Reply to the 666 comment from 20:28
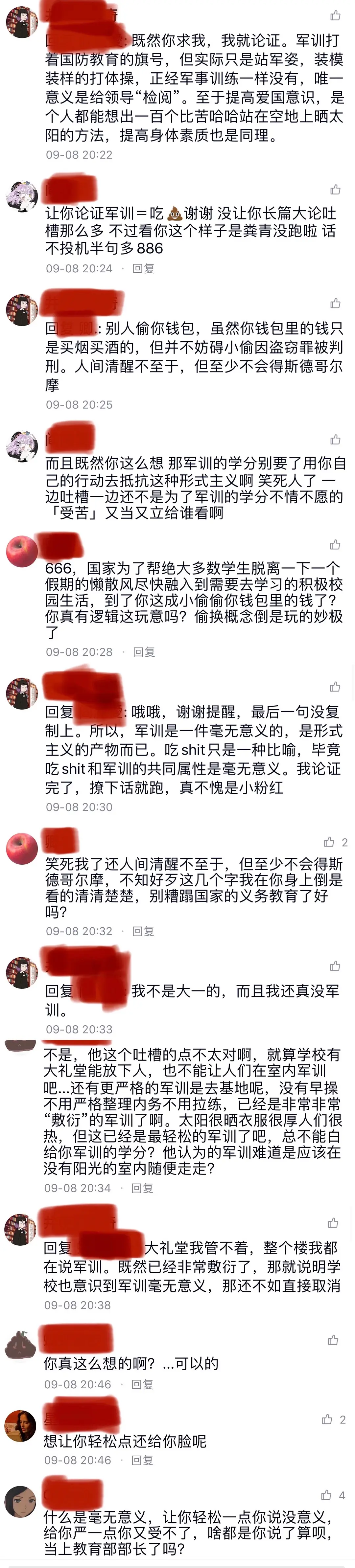The width and height of the screenshot is (355, 1568). point(144,652)
